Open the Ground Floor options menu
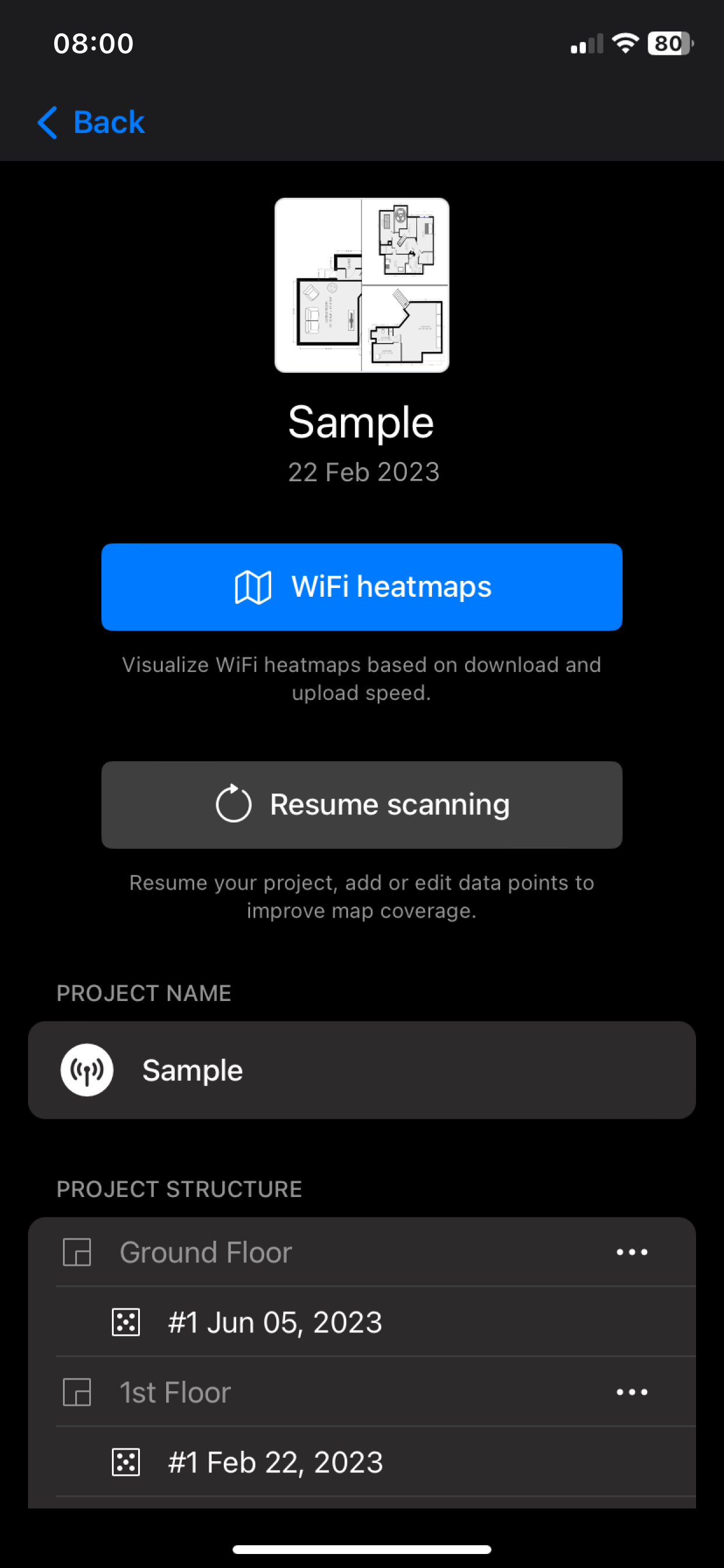Image resolution: width=724 pixels, height=1568 pixels. (632, 1252)
